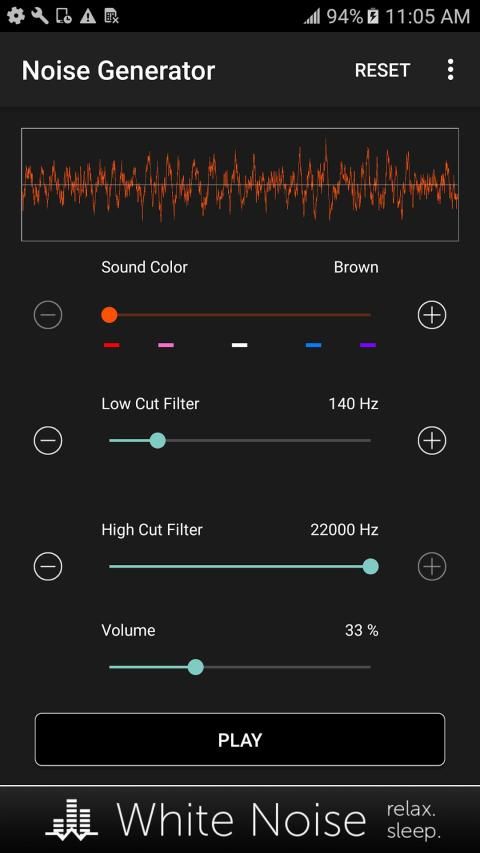
Task: Decrease High Cut Filter with minus button
Action: (48, 567)
